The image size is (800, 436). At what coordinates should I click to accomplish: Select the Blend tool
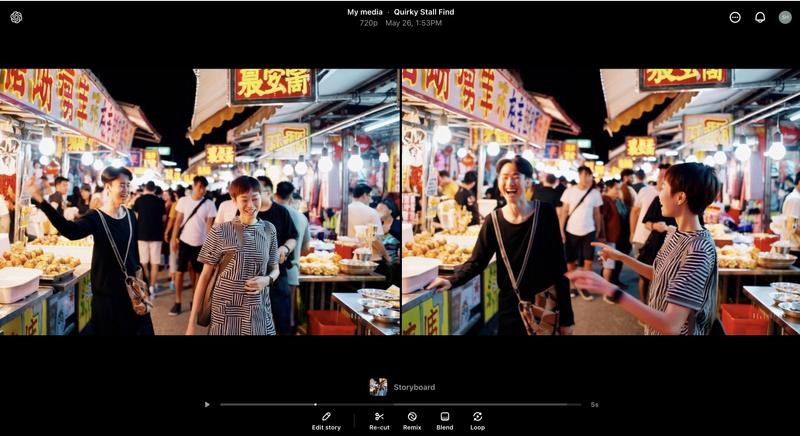(x=444, y=420)
